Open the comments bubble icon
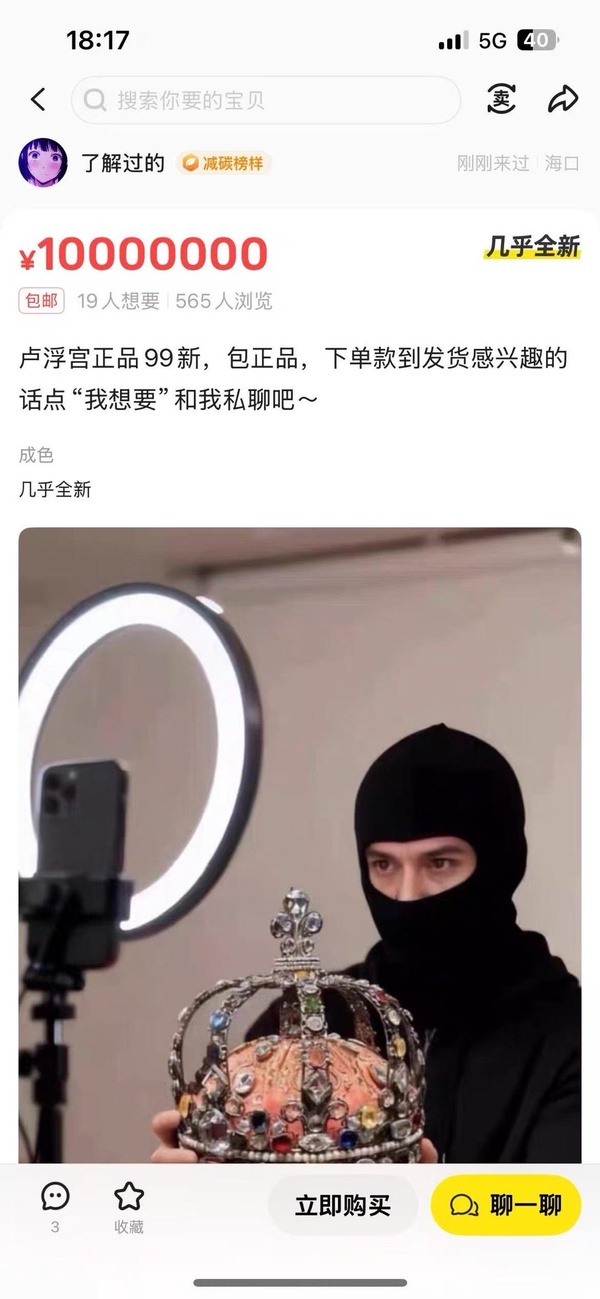Viewport: 600px width, 1299px height. click(x=55, y=1197)
